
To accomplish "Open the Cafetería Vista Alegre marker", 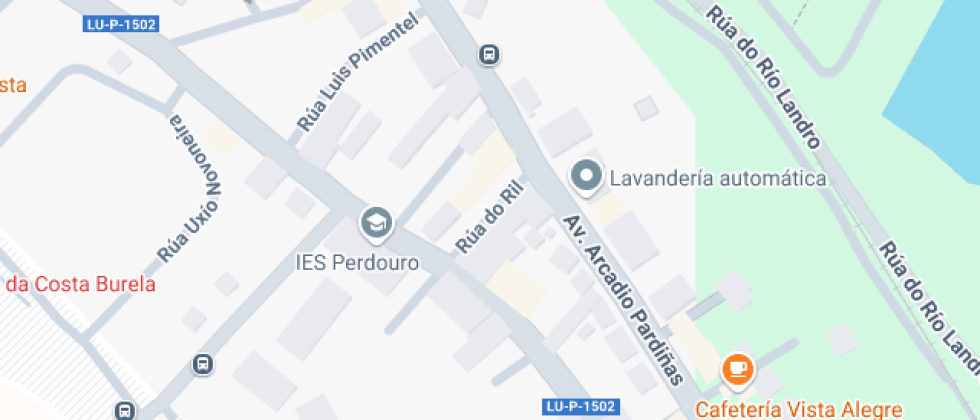I will coord(738,369).
